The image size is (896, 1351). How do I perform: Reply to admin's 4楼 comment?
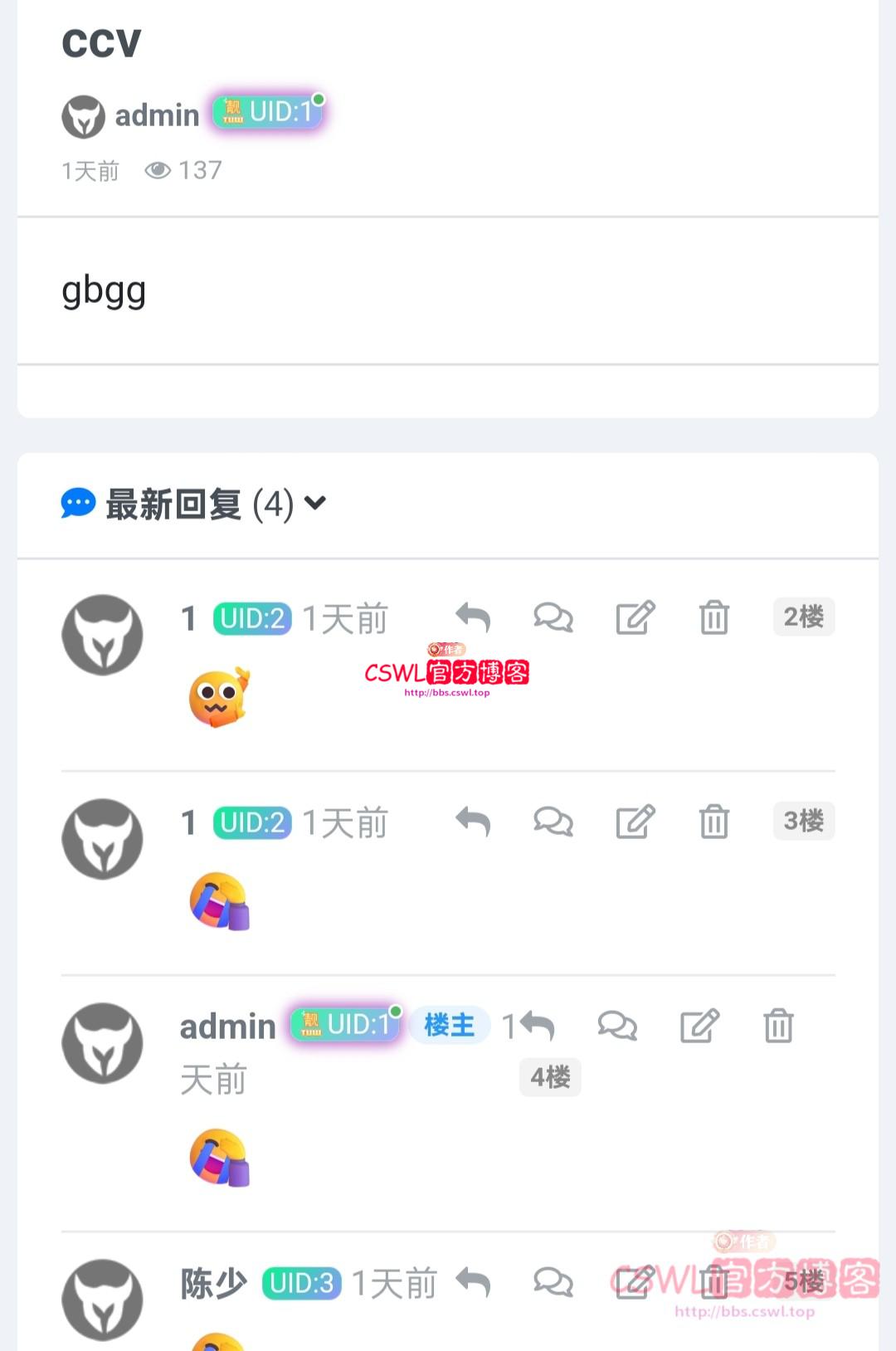tap(538, 1027)
